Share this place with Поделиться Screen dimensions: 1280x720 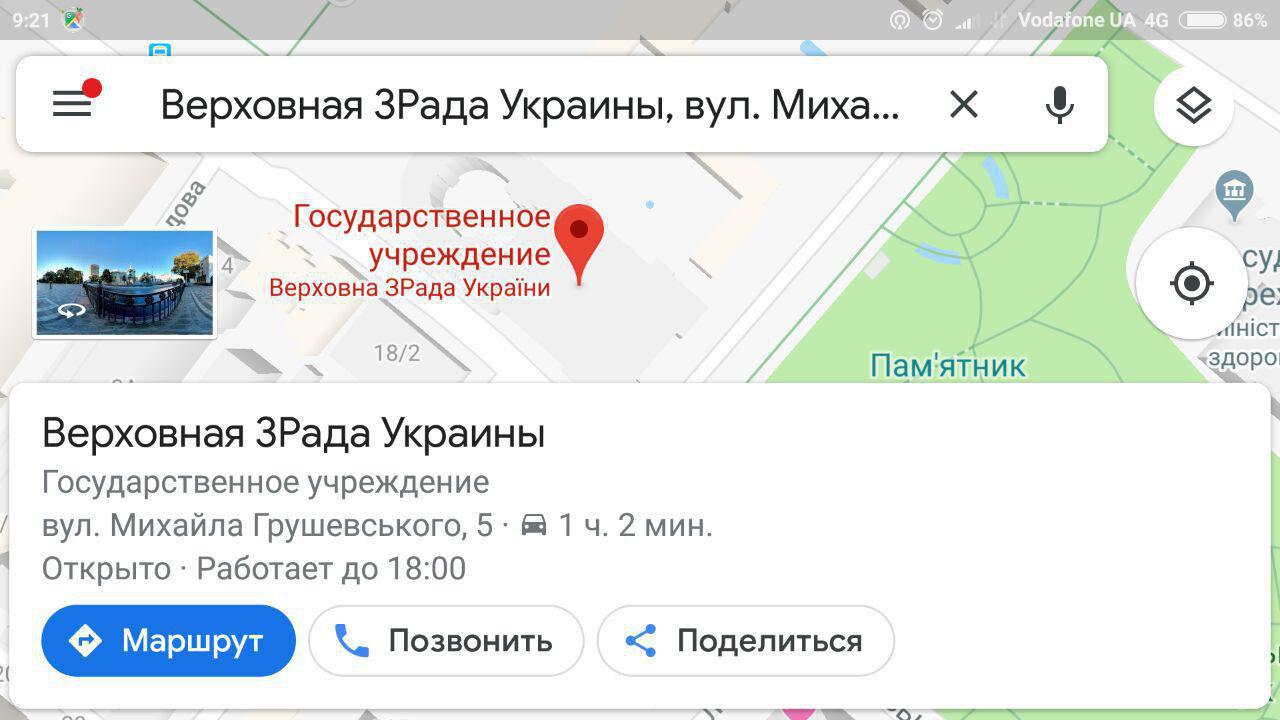pyautogui.click(x=745, y=641)
